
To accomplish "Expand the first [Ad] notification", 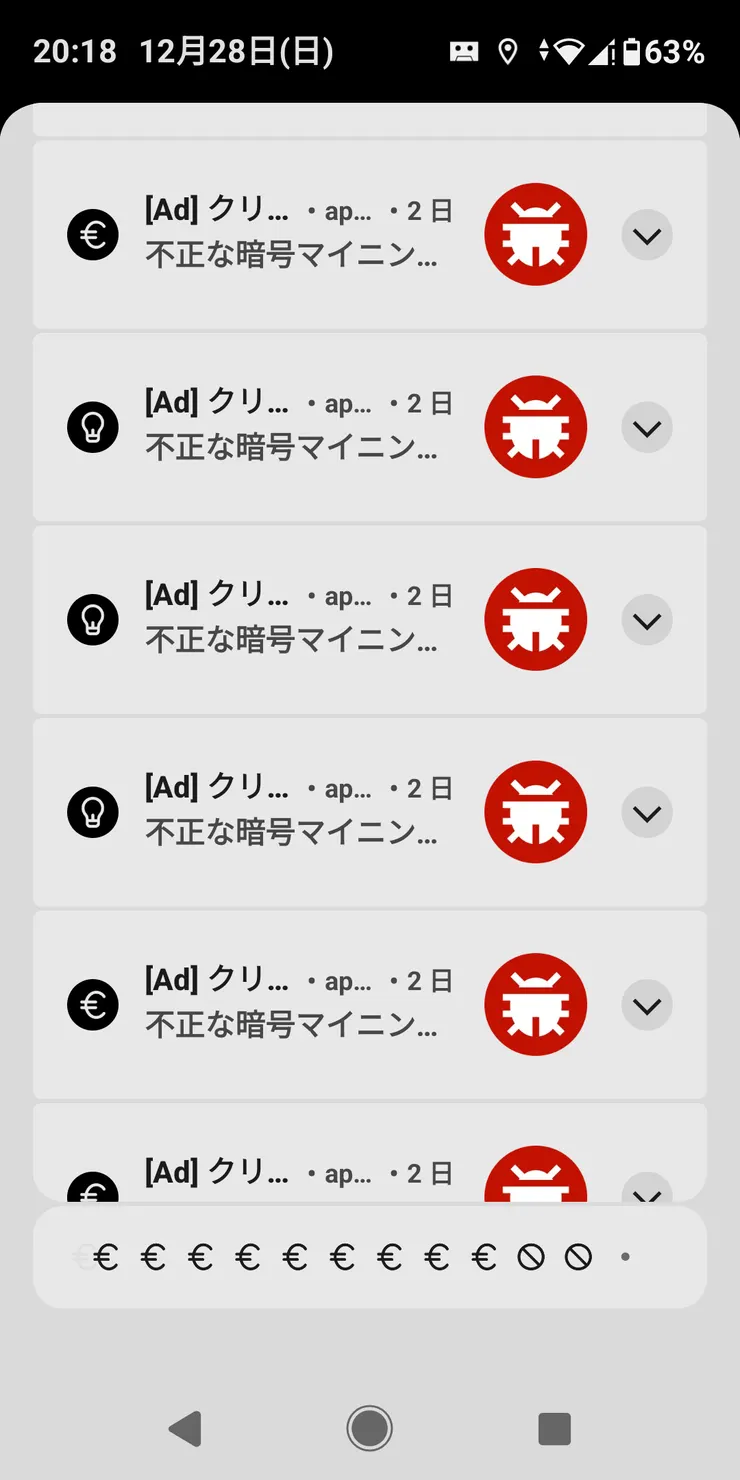I will 646,235.
